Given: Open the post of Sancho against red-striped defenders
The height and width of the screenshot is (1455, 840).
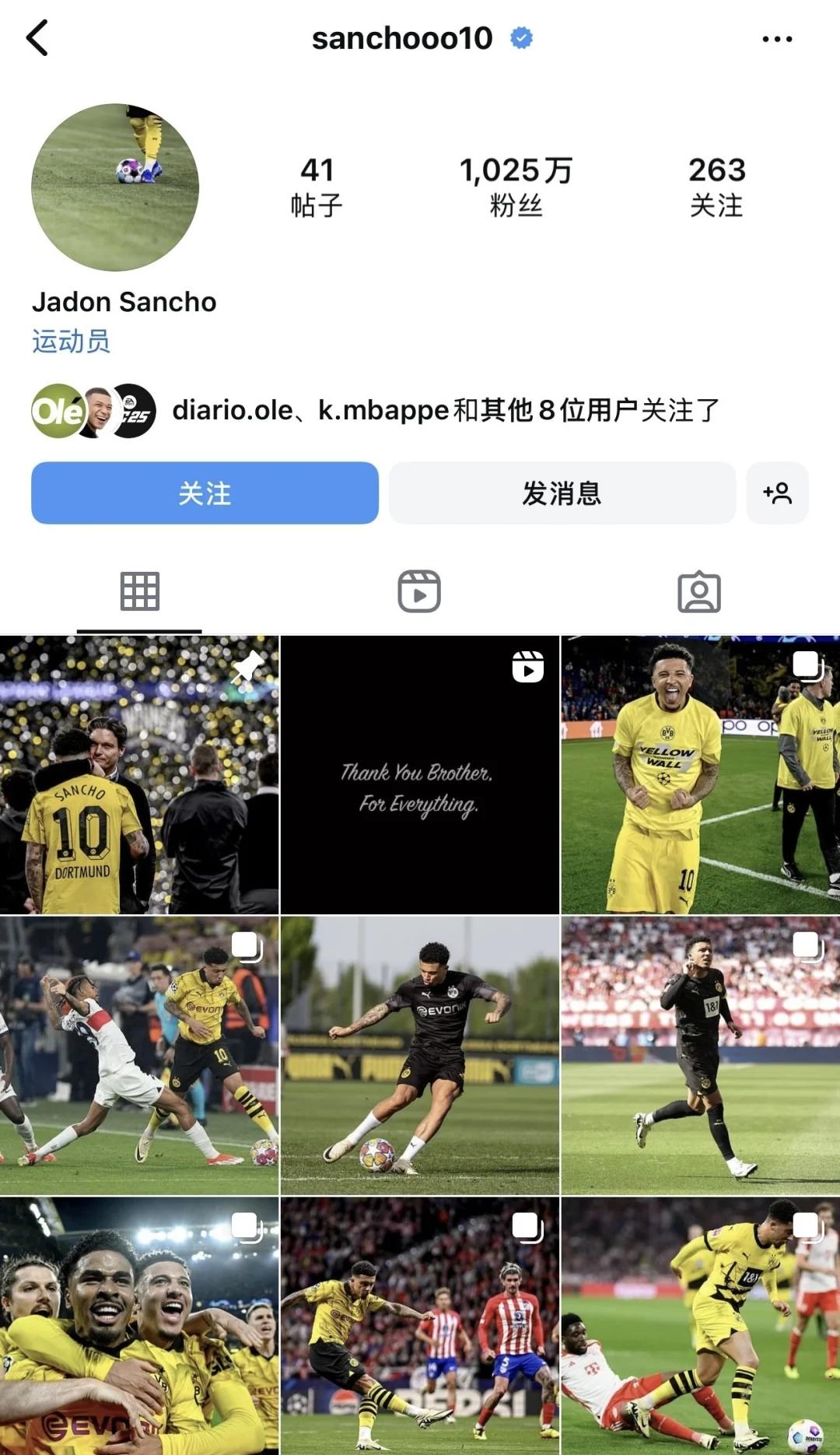Looking at the screenshot, I should 419,1326.
